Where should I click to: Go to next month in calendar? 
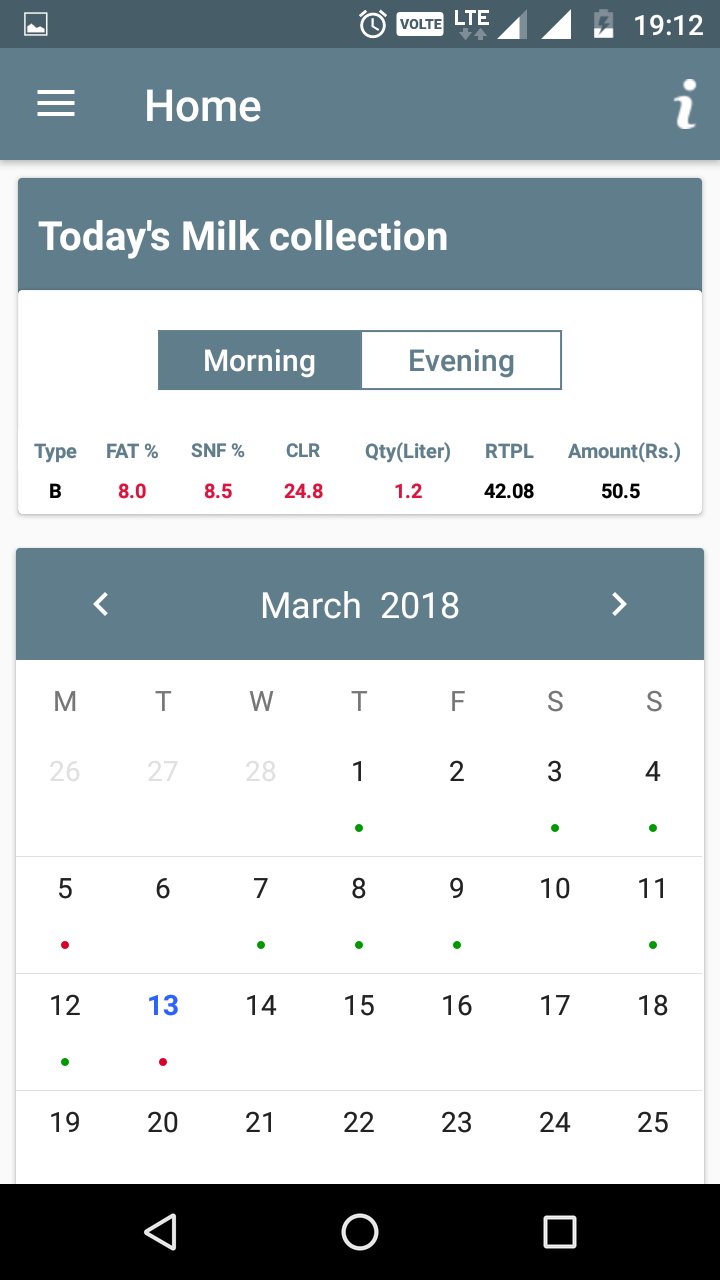click(619, 604)
